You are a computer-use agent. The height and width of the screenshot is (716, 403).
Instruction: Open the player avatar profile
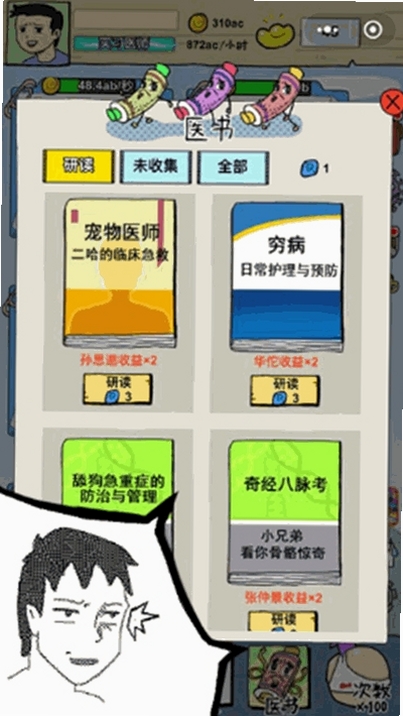click(x=37, y=33)
